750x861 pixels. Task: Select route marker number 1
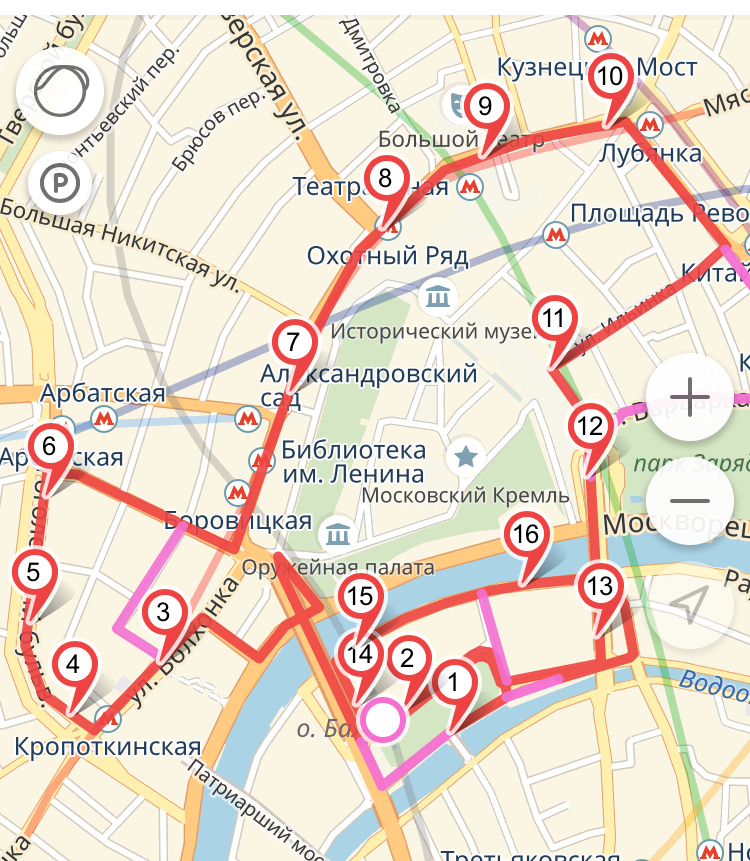[454, 685]
